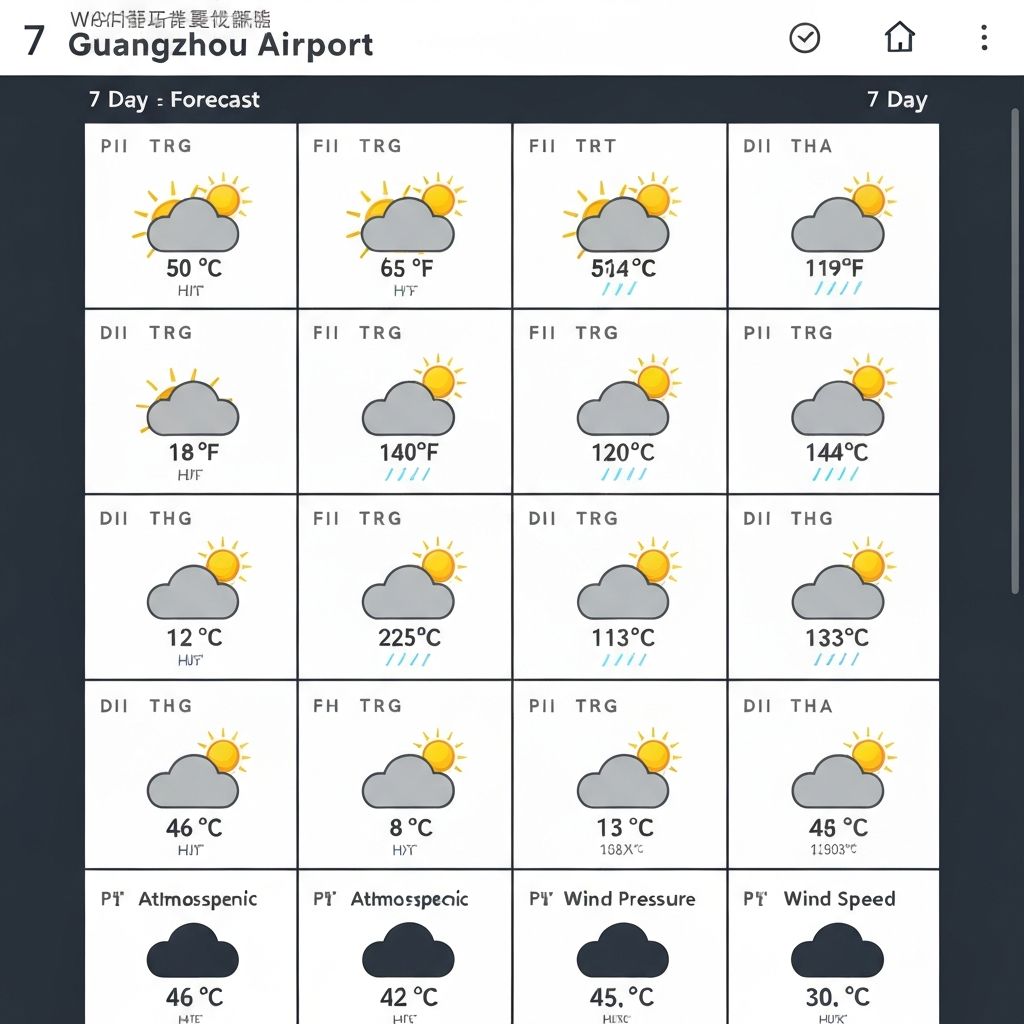Open the forecast card showing 65 °F
1024x1024 pixels.
pyautogui.click(x=405, y=216)
